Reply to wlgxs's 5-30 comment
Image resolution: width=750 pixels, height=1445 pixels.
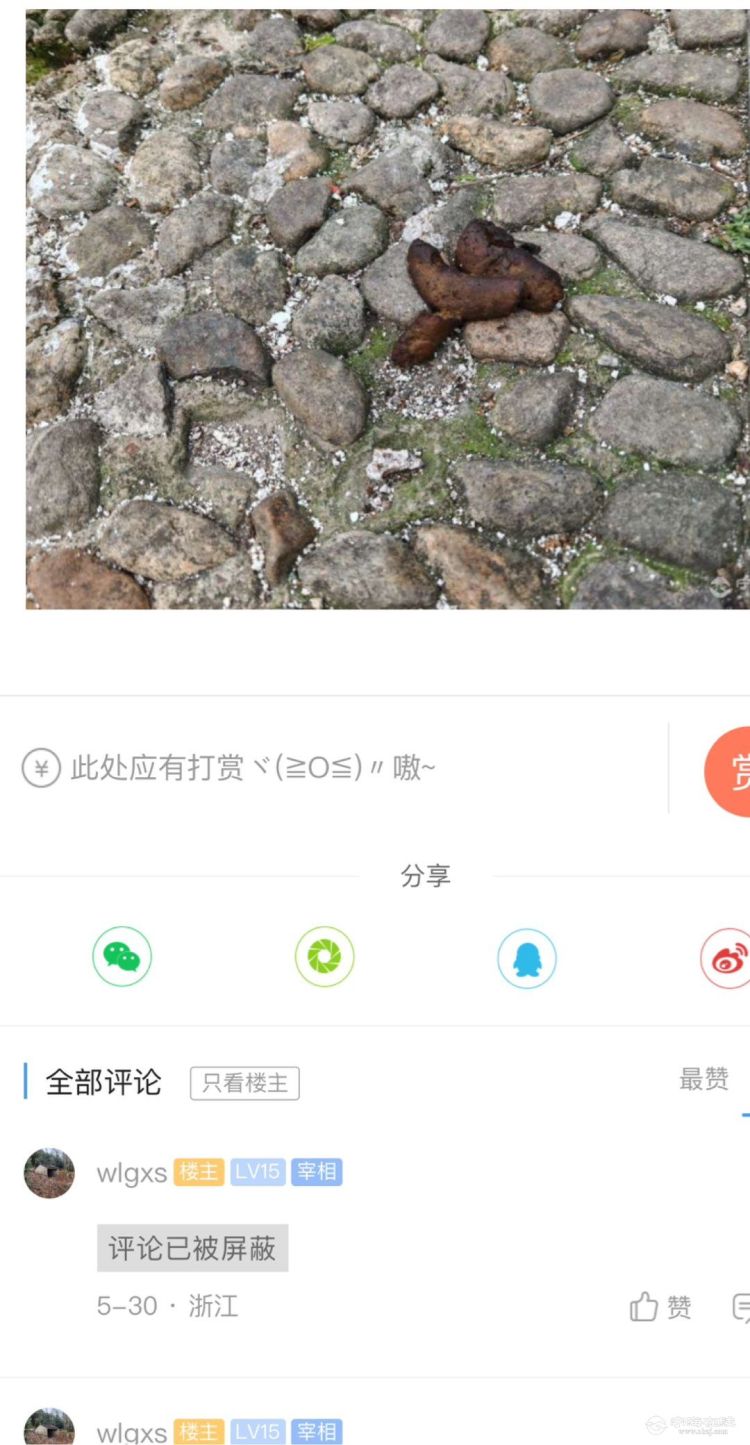[x=741, y=1307]
